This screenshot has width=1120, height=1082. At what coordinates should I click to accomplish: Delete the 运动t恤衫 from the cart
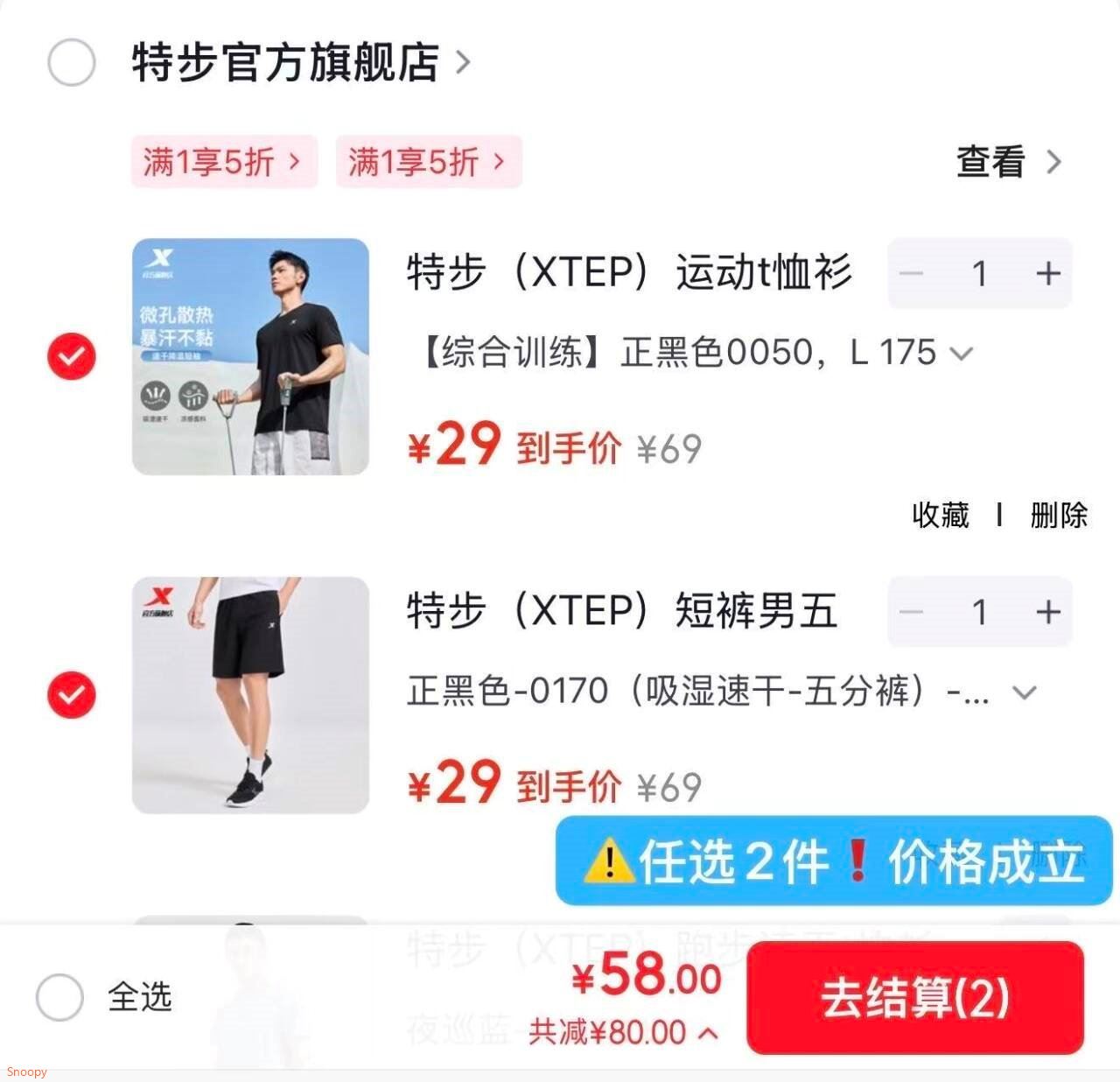pos(1058,515)
